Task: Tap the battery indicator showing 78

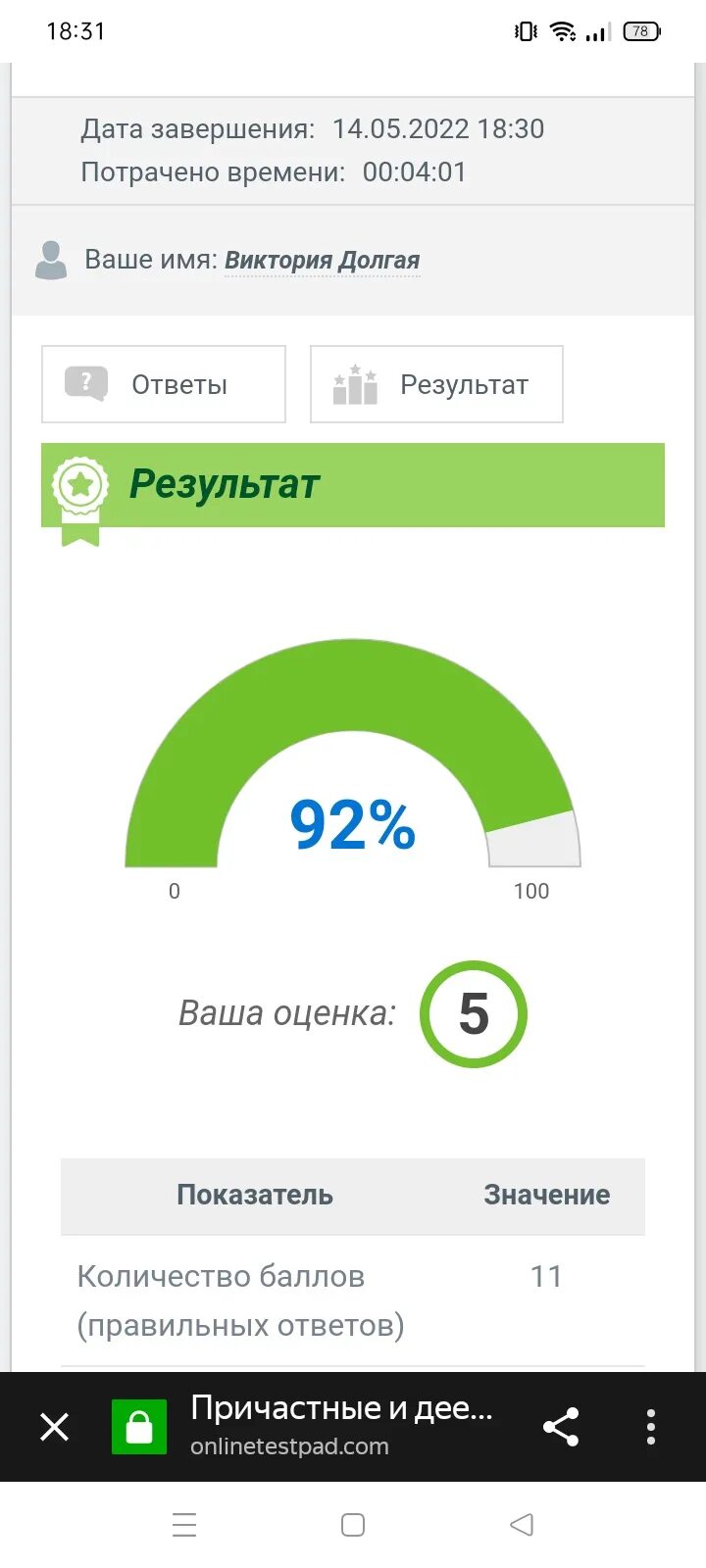Action: [639, 30]
